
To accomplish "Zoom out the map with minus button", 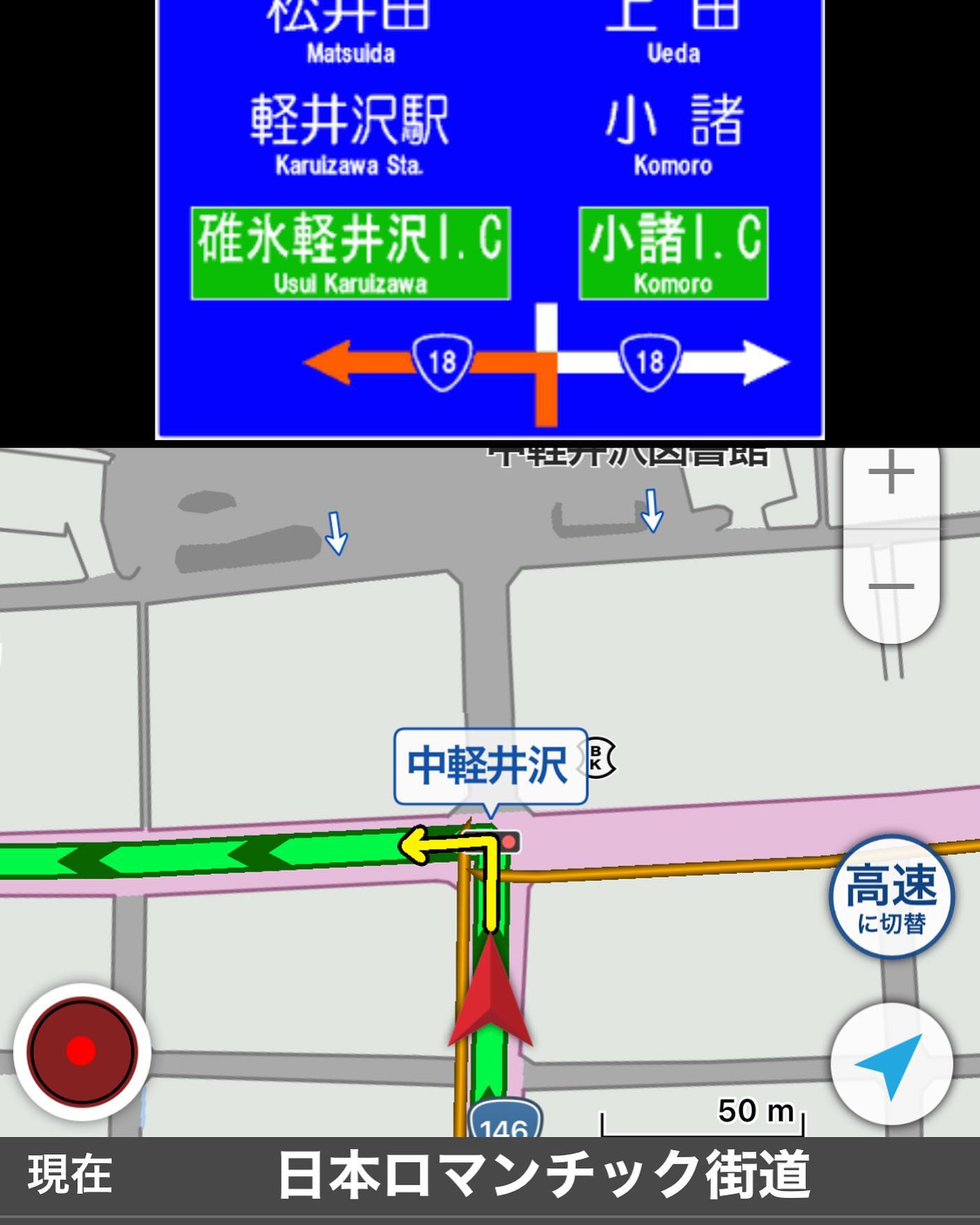I will click(x=891, y=586).
